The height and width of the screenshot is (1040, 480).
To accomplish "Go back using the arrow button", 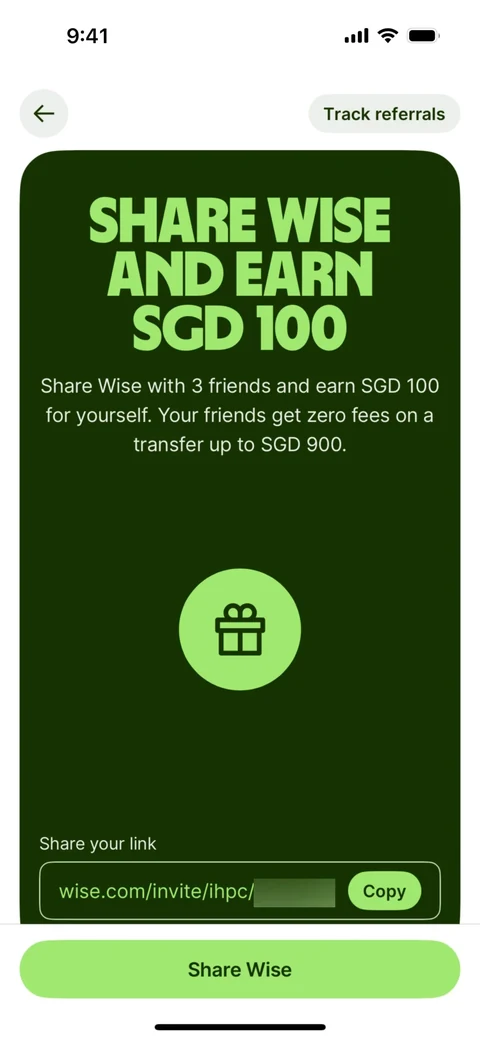I will click(44, 113).
